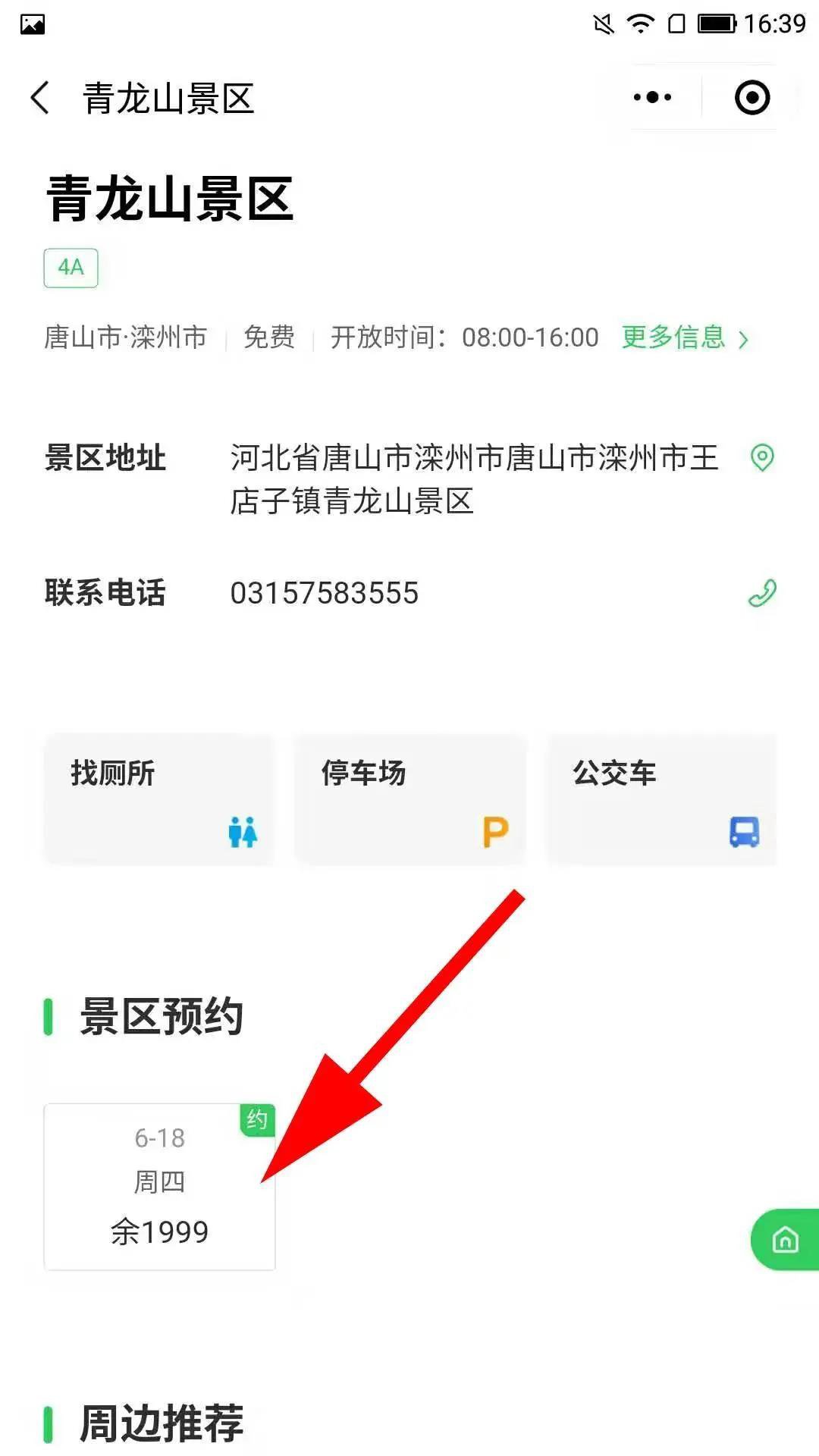
Task: Find toilets with 找厕所
Action: (159, 799)
